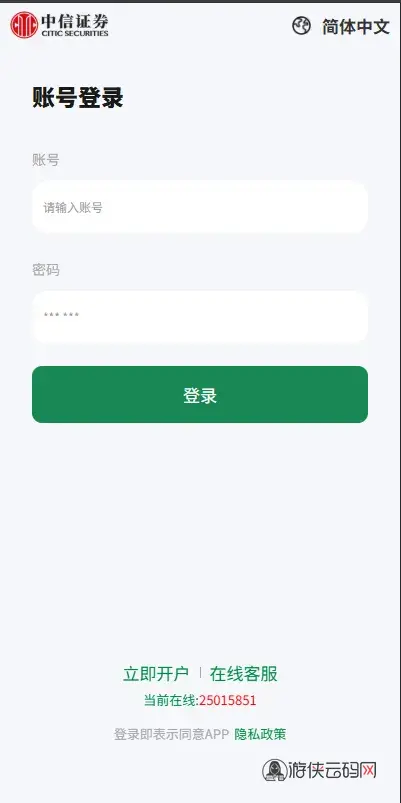
Task: Tap the password input field
Action: 200,316
